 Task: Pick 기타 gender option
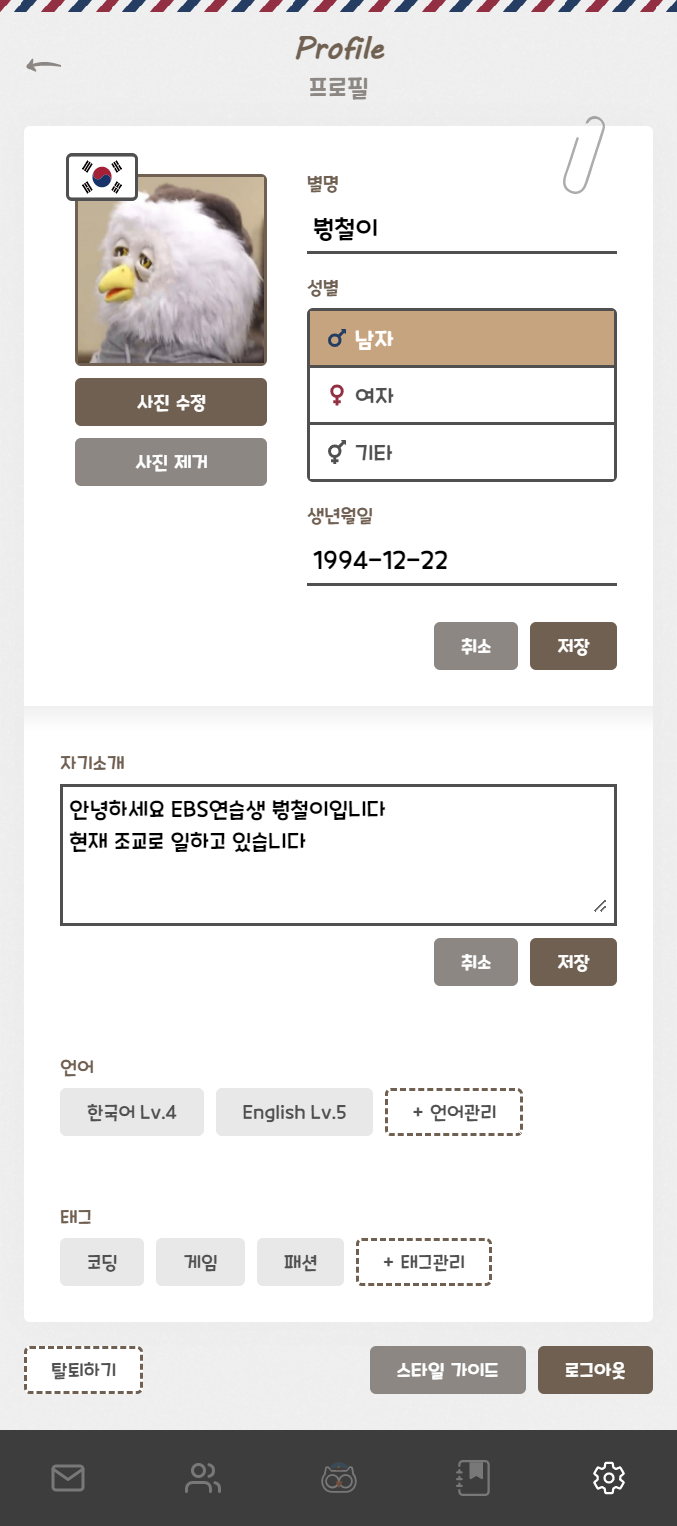pyautogui.click(x=461, y=453)
